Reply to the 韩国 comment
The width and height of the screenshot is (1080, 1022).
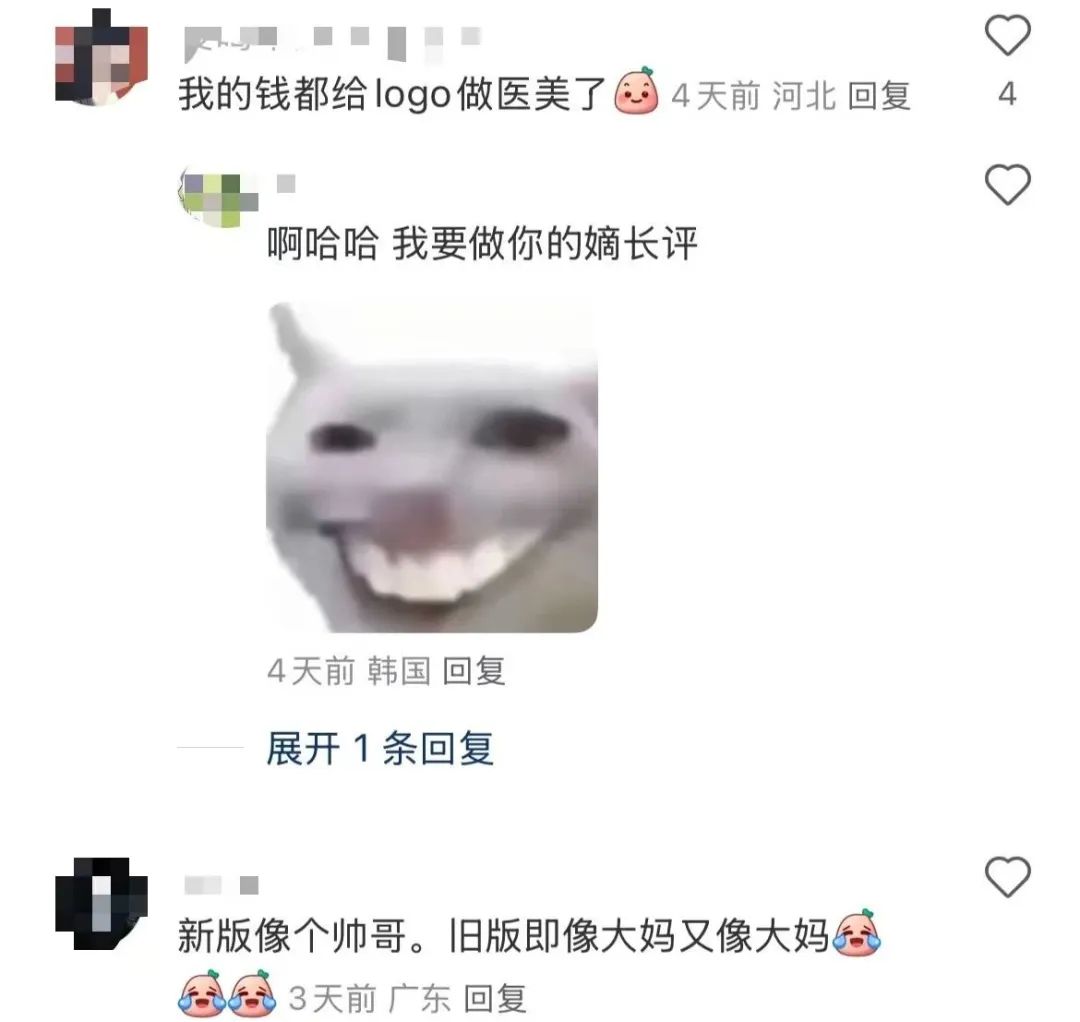point(474,671)
